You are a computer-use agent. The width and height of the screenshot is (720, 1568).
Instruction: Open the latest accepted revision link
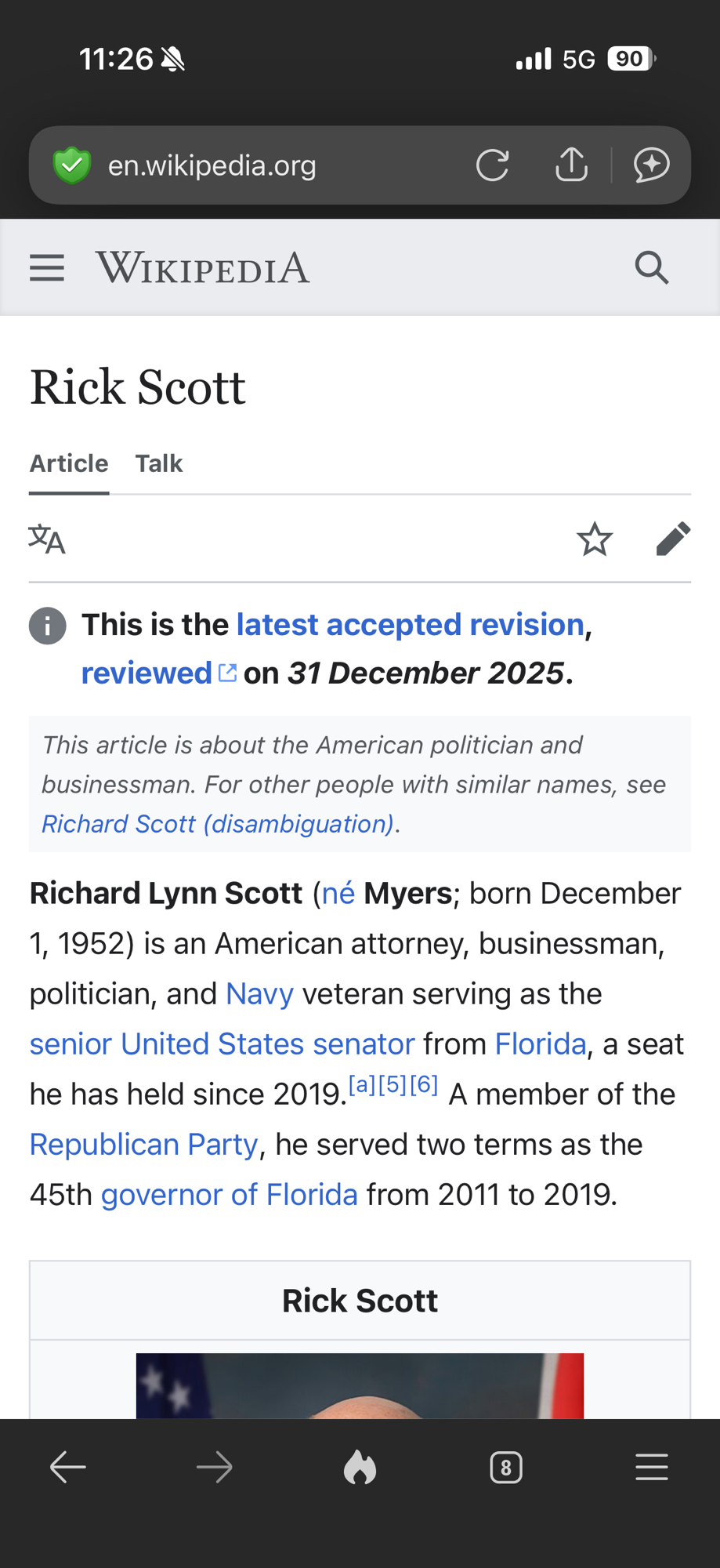410,625
